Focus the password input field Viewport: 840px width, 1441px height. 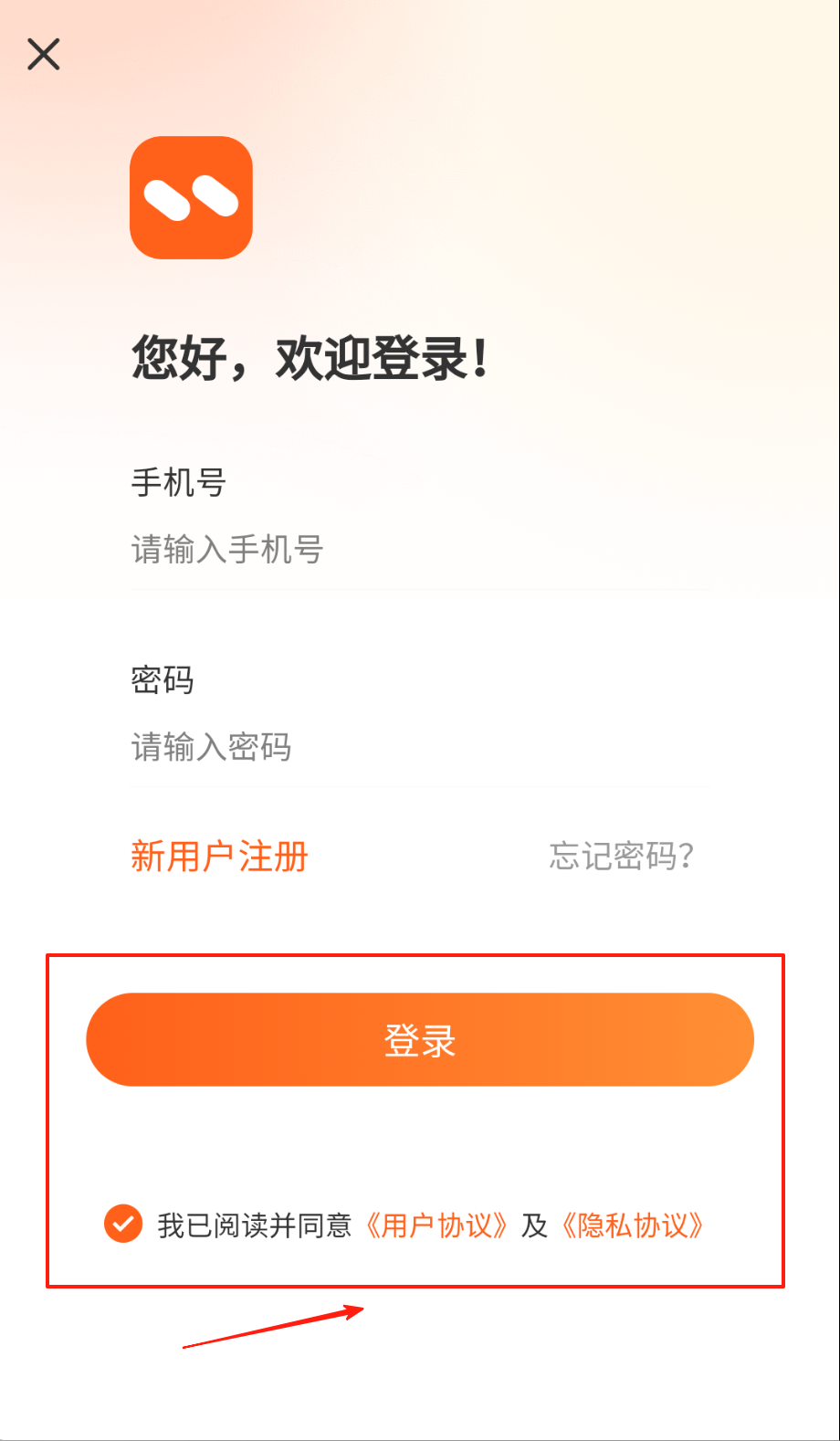[x=418, y=748]
